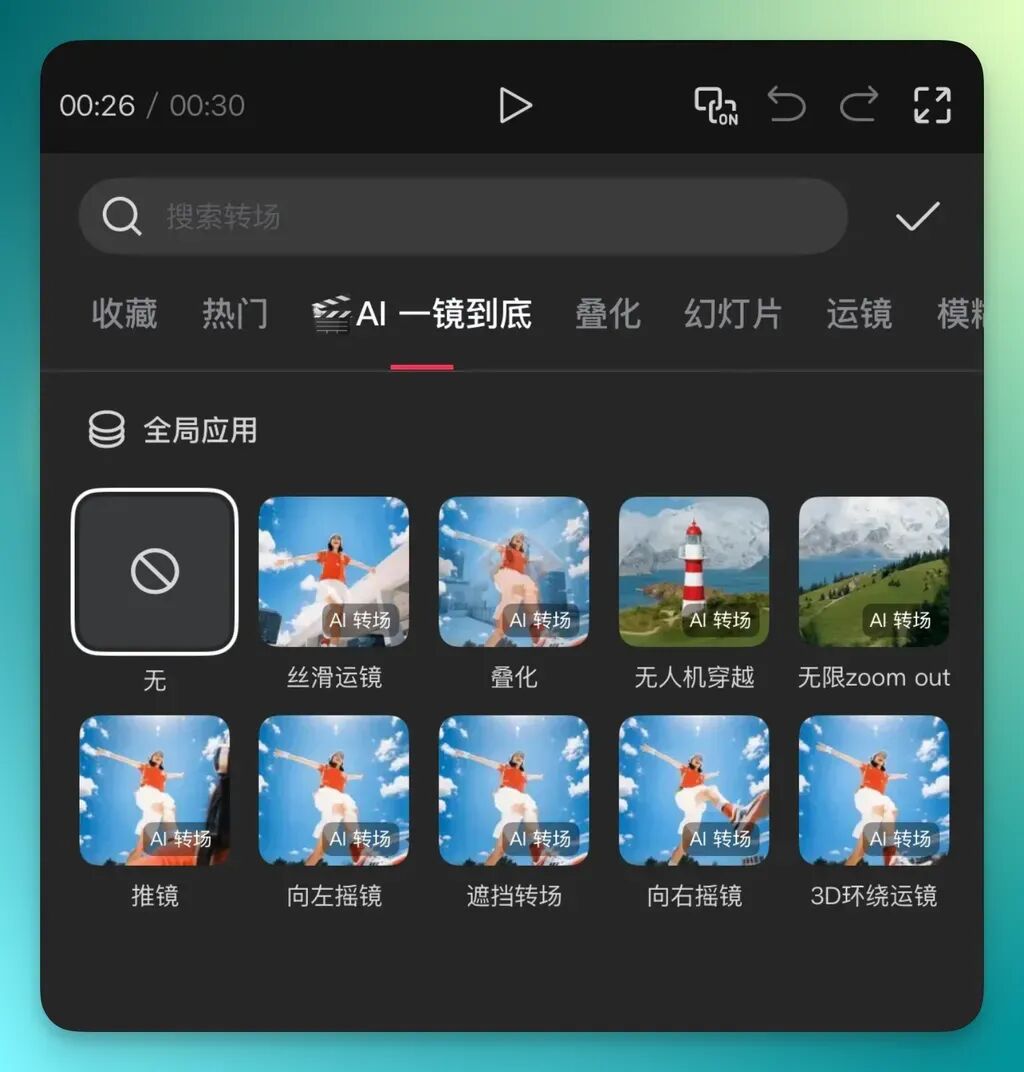Switch to the 运镜 tab
1024x1072 pixels.
(859, 314)
